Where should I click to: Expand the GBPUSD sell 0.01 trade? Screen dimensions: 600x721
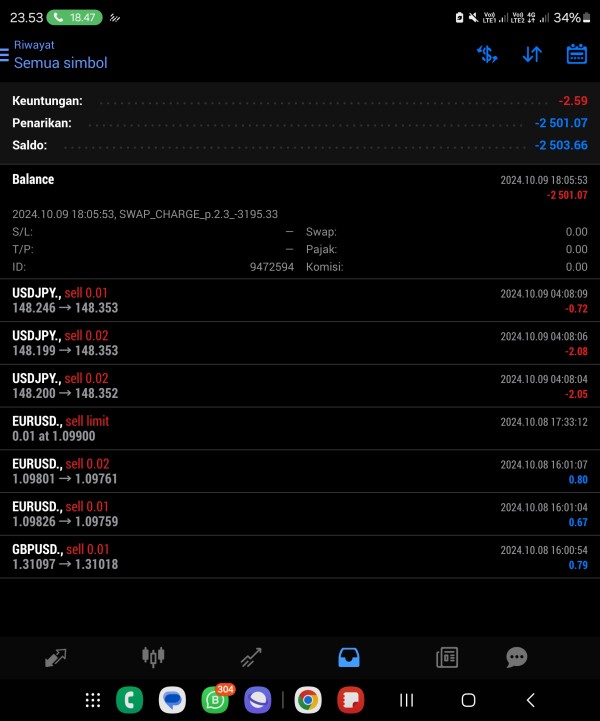click(300, 557)
